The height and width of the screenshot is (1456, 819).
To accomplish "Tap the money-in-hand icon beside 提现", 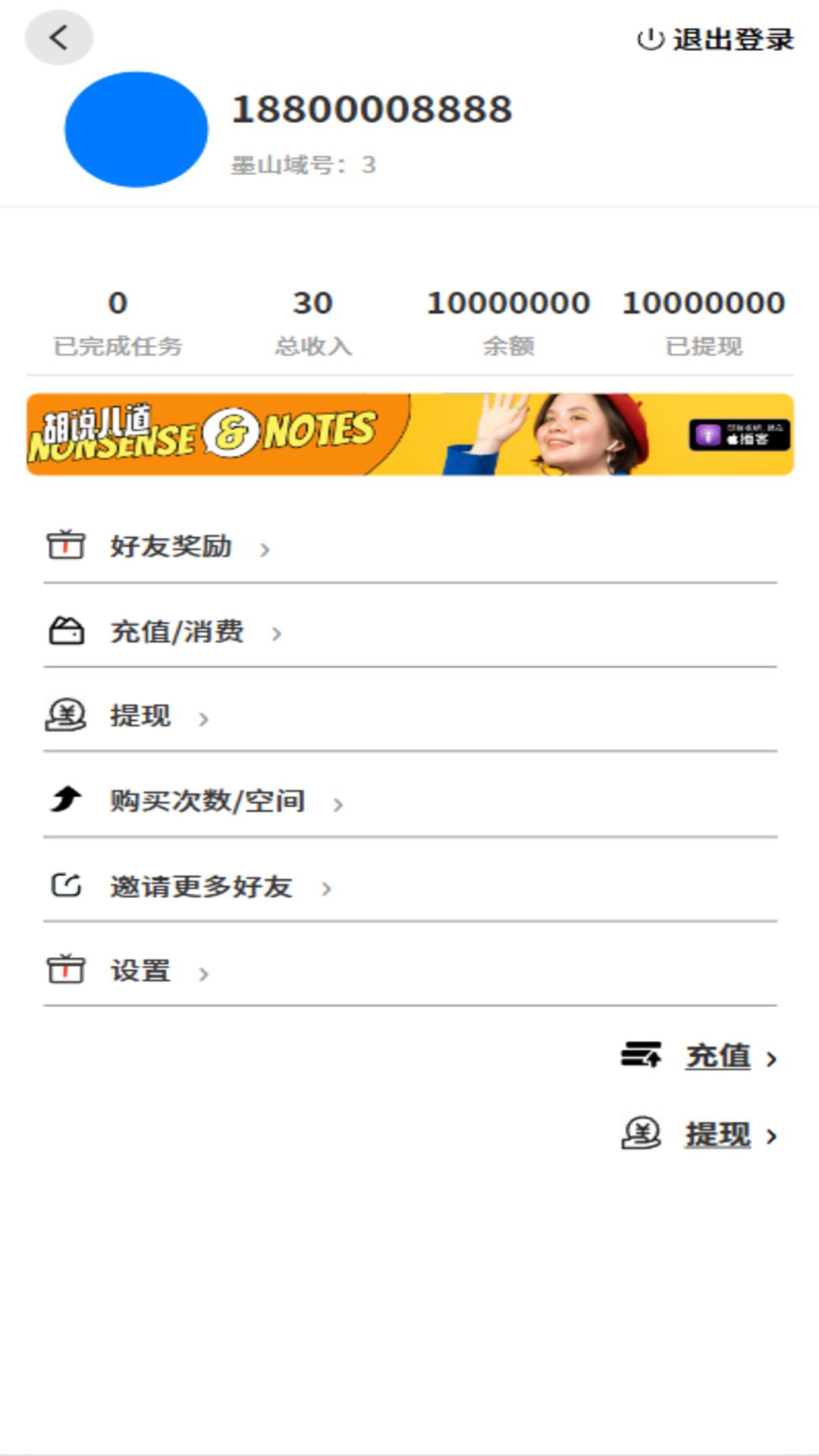I will pos(66,716).
